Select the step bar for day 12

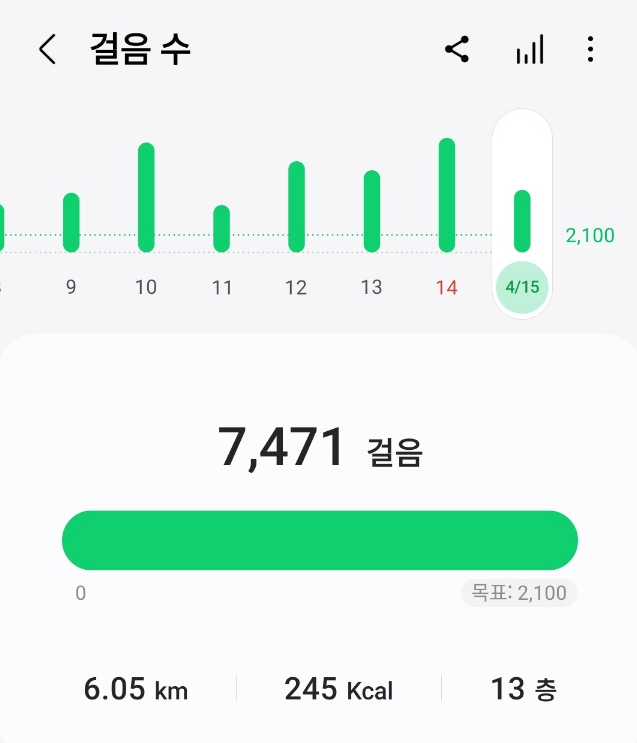[296, 206]
